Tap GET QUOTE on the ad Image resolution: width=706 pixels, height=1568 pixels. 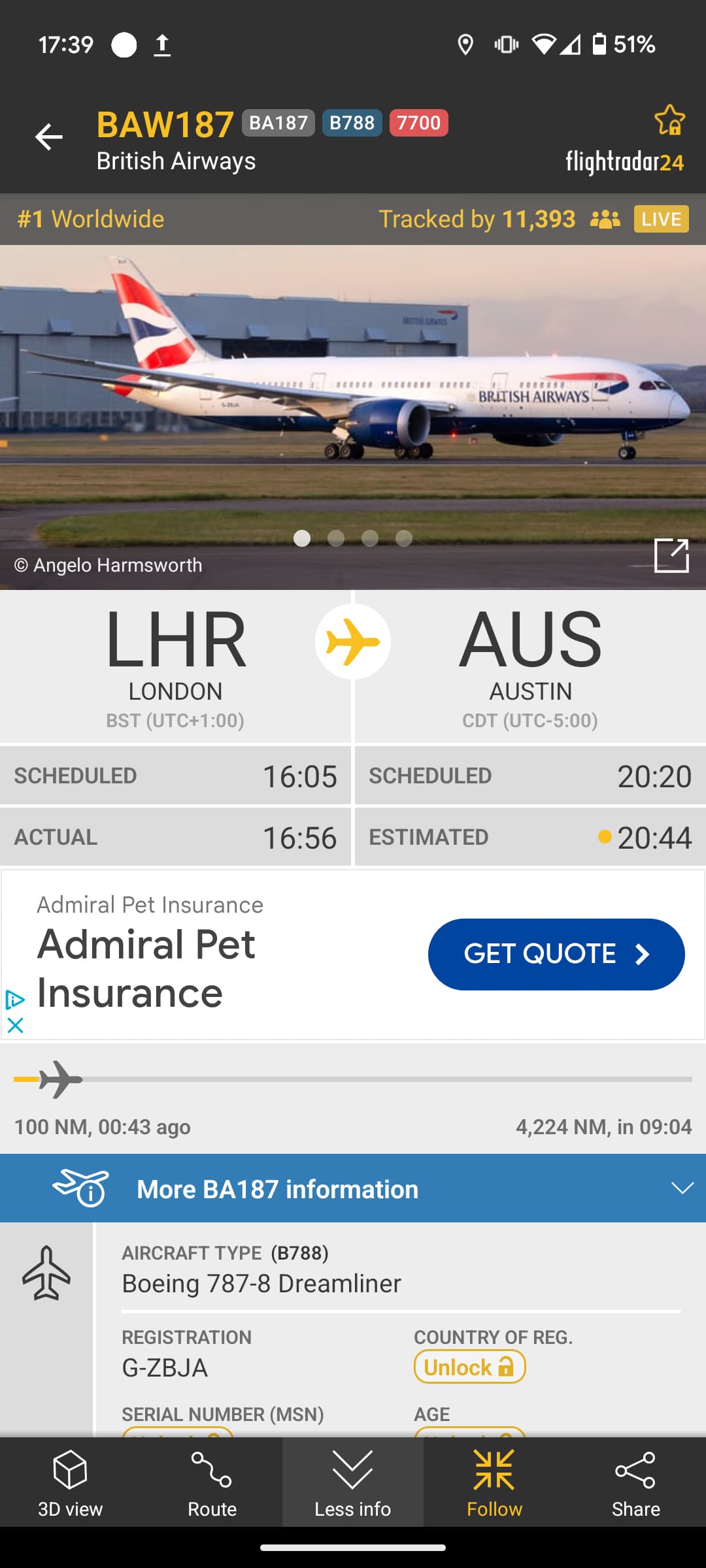tap(556, 954)
